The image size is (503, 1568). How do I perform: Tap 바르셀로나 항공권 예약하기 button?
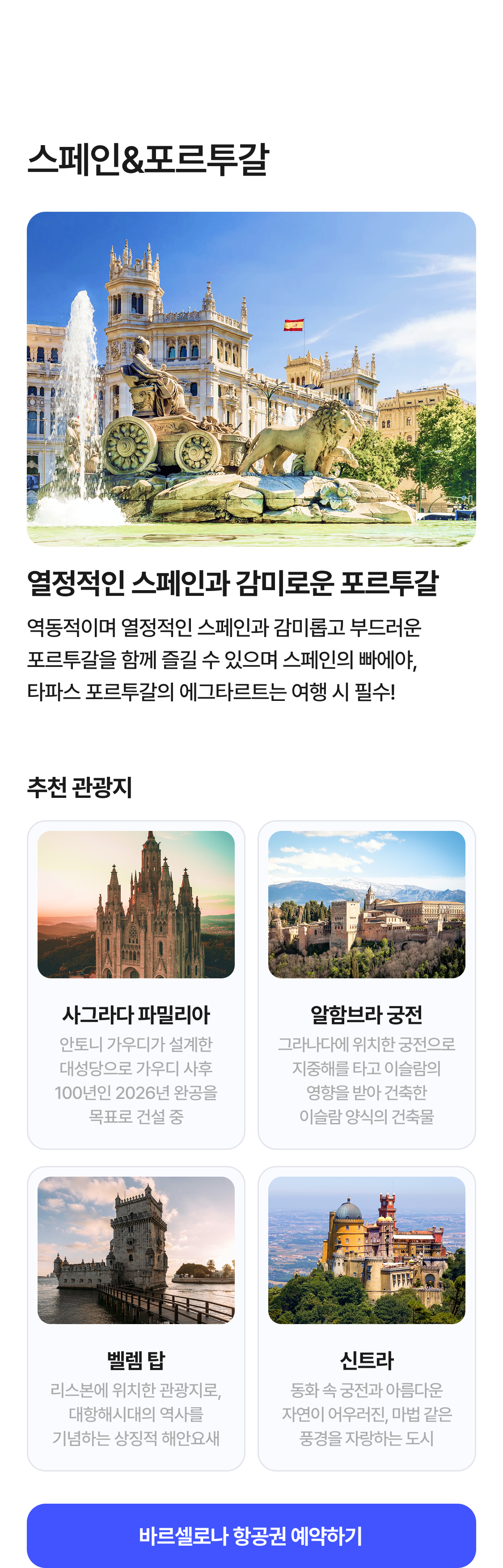pos(251,1534)
